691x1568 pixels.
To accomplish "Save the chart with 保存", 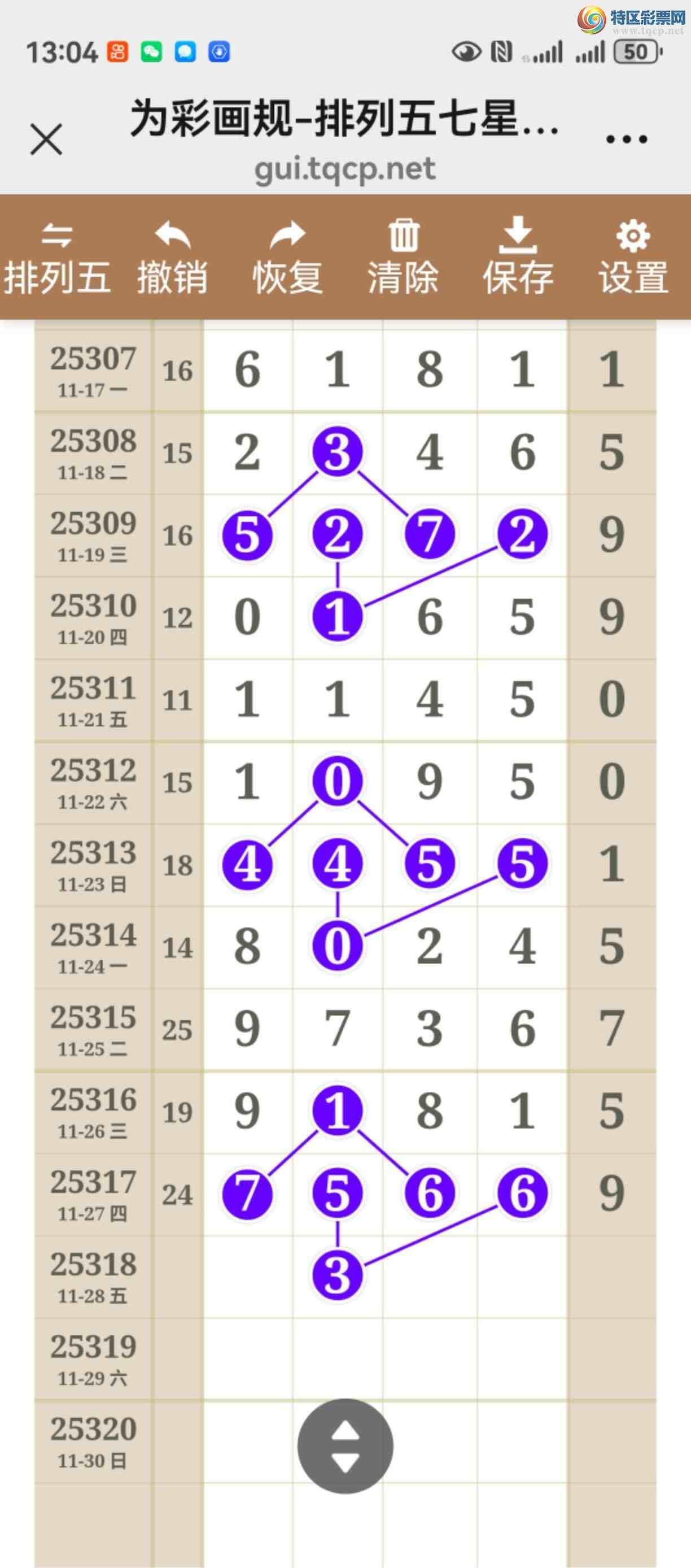I will click(518, 258).
